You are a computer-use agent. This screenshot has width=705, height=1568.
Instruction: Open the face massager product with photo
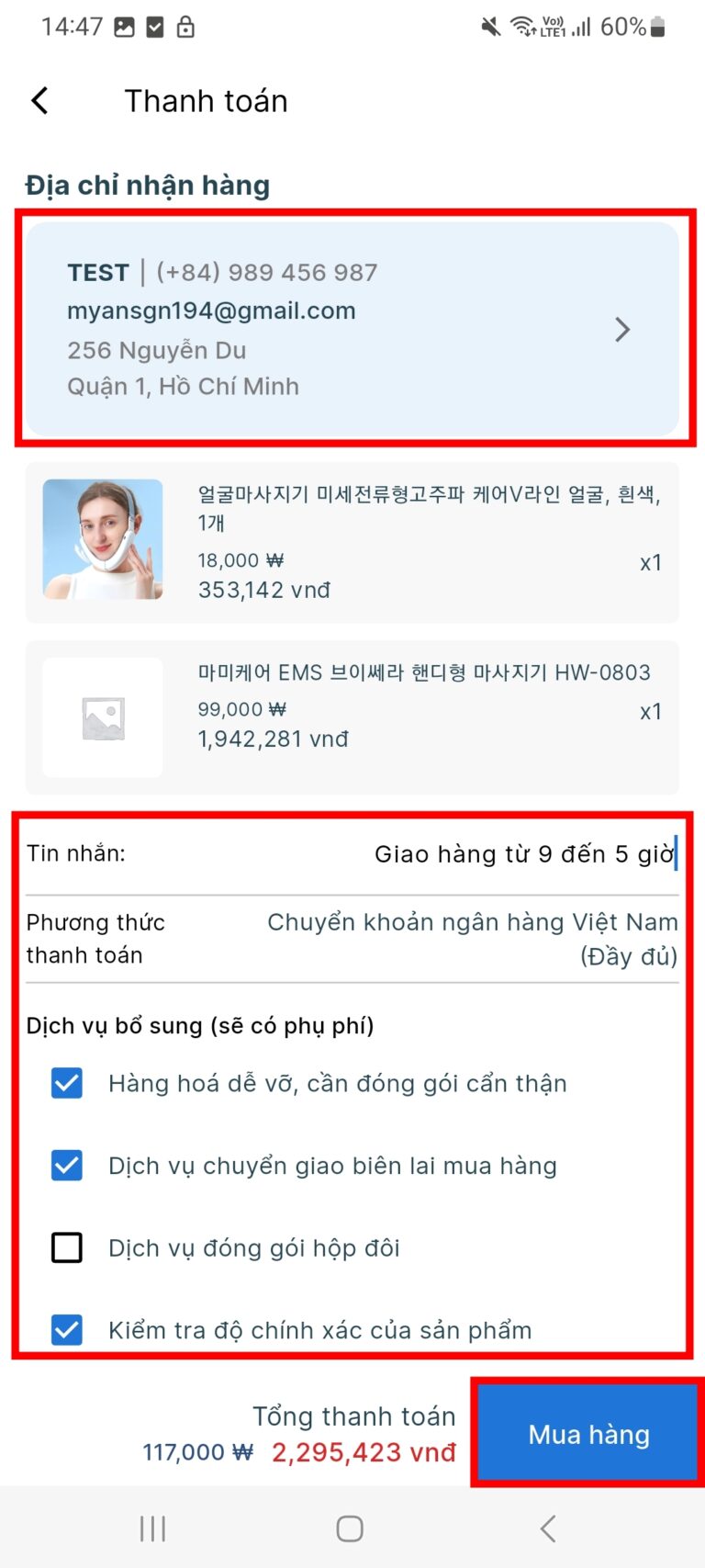click(352, 542)
